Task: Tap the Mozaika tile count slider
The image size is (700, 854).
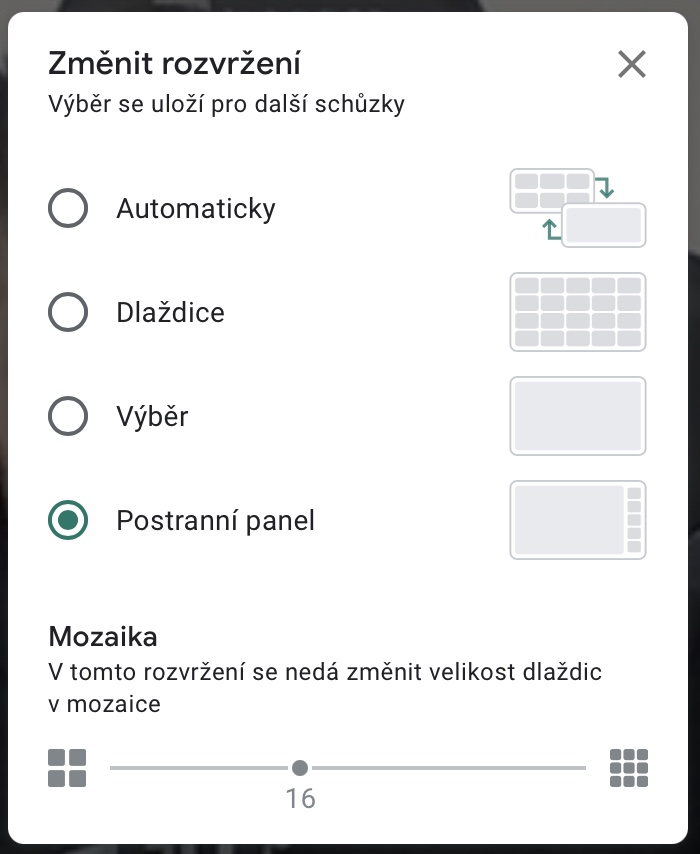Action: [300, 768]
